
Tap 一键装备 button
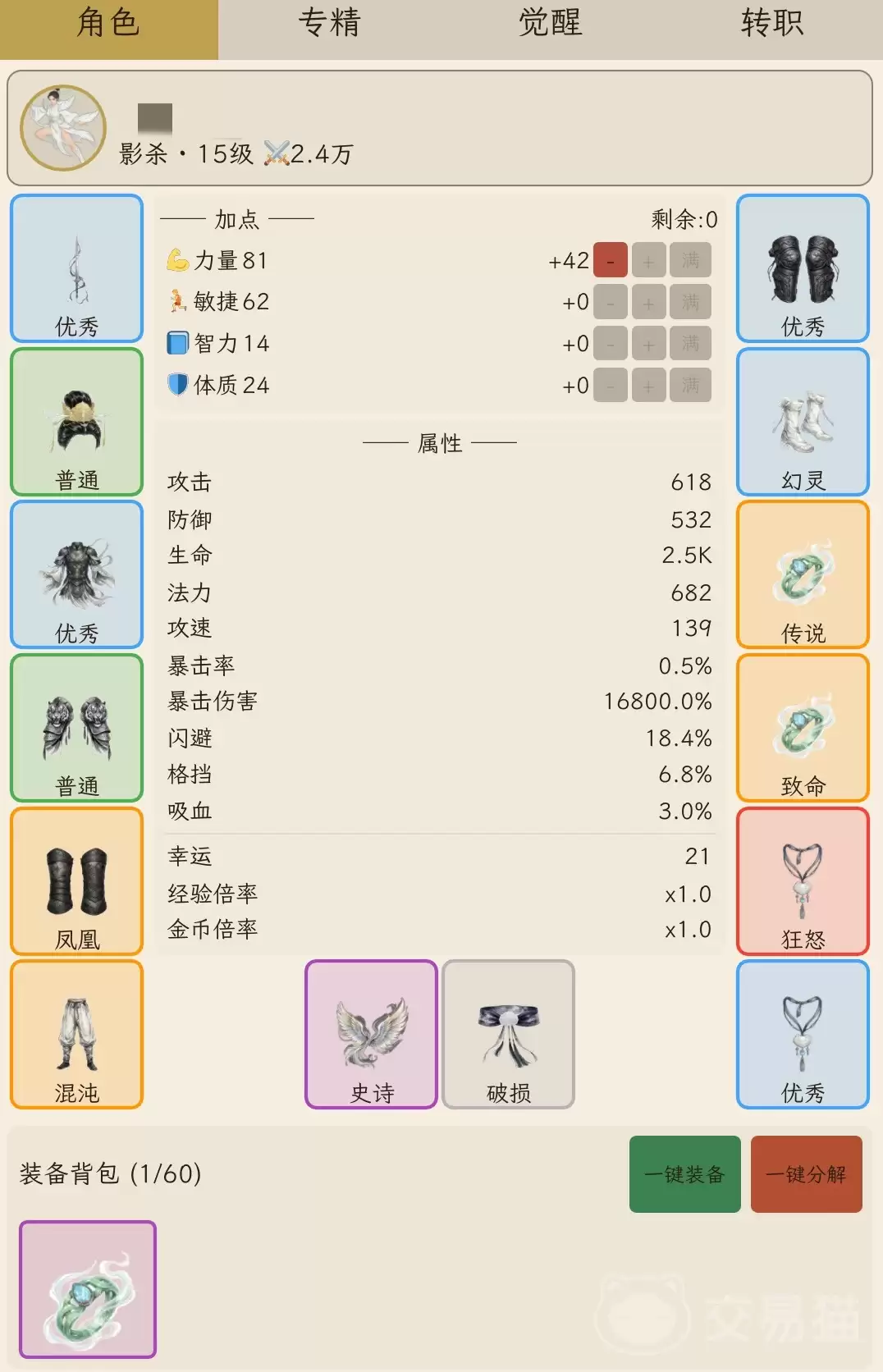(684, 1173)
